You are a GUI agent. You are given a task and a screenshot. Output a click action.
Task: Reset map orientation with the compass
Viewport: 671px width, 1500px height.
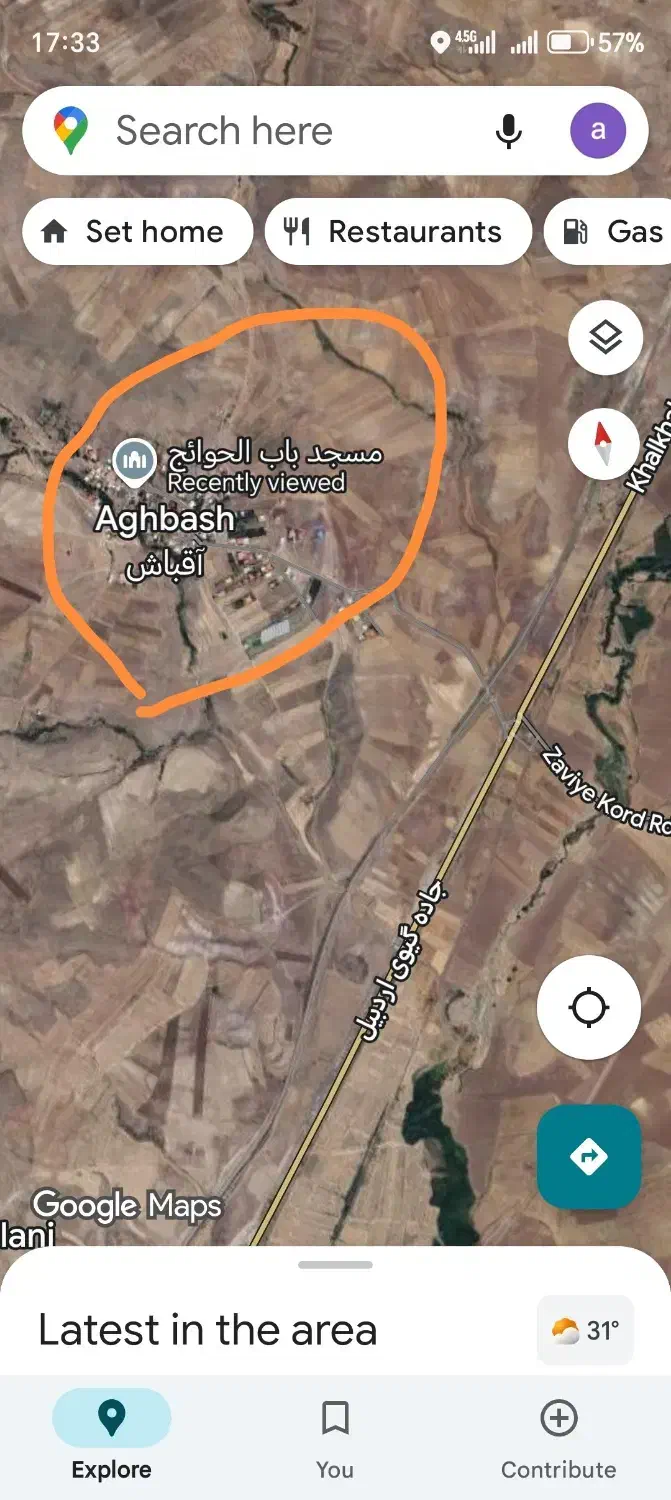(x=604, y=445)
